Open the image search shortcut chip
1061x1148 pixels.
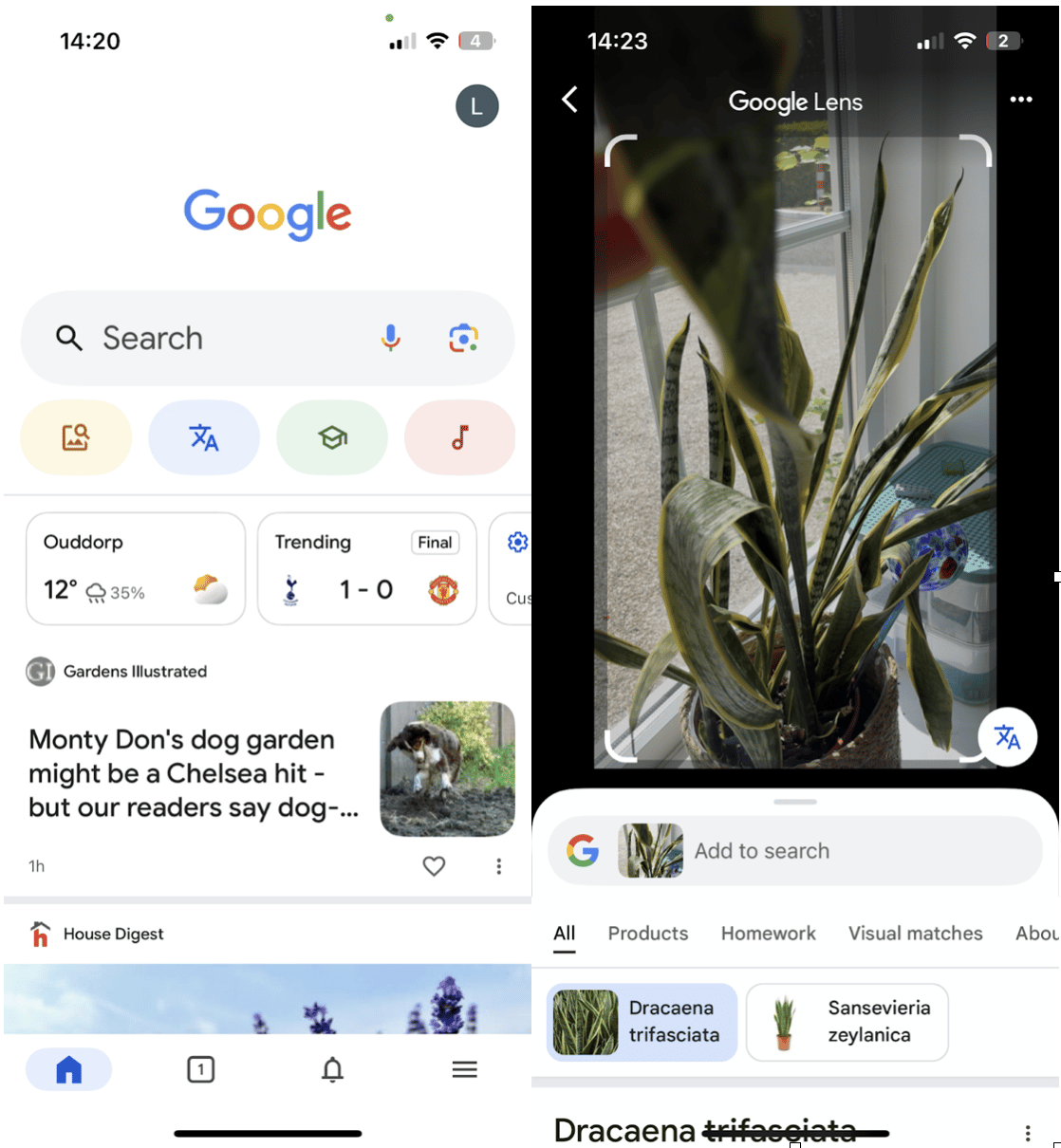(x=76, y=437)
